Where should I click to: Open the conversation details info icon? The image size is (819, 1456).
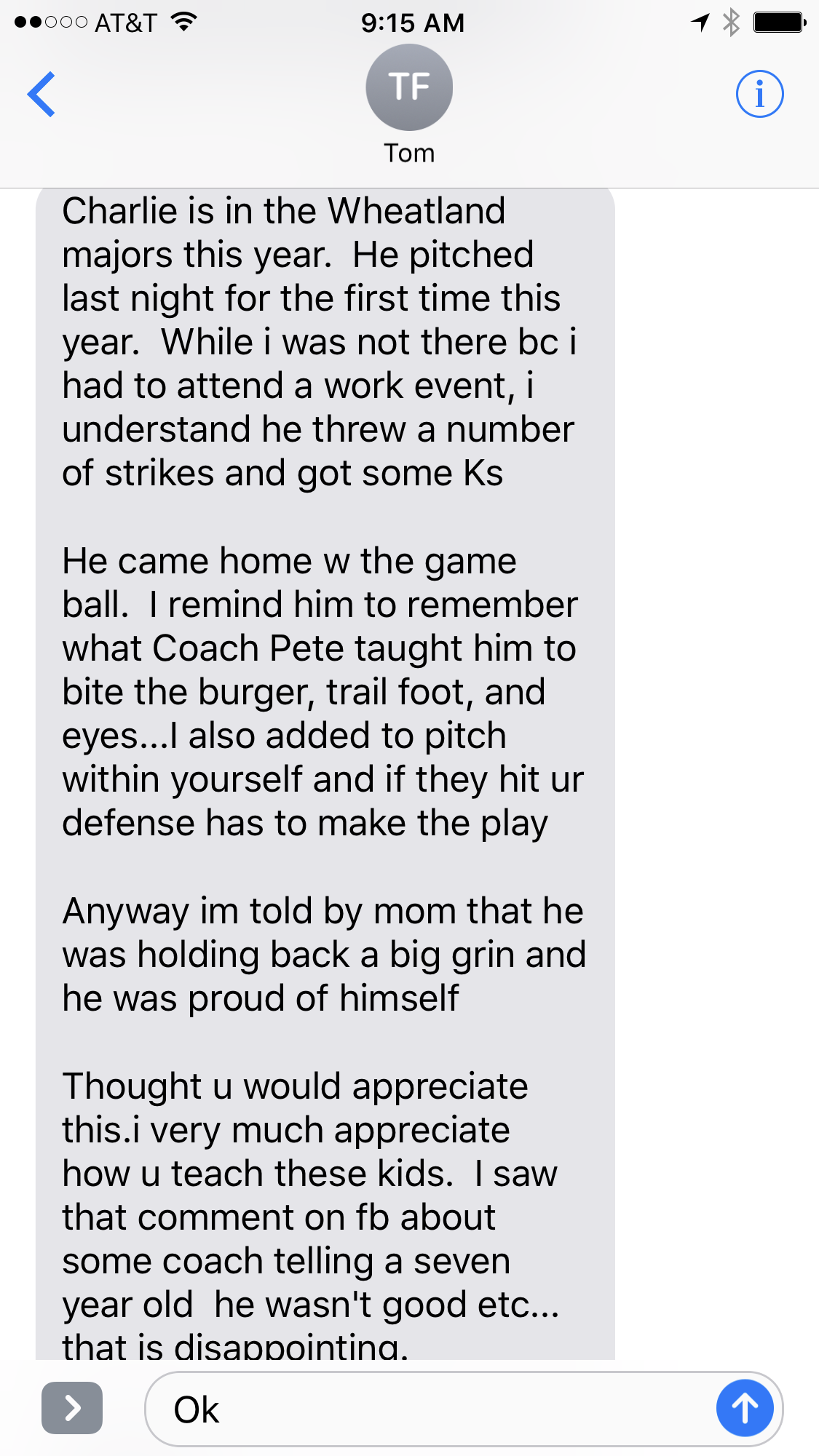coord(759,94)
